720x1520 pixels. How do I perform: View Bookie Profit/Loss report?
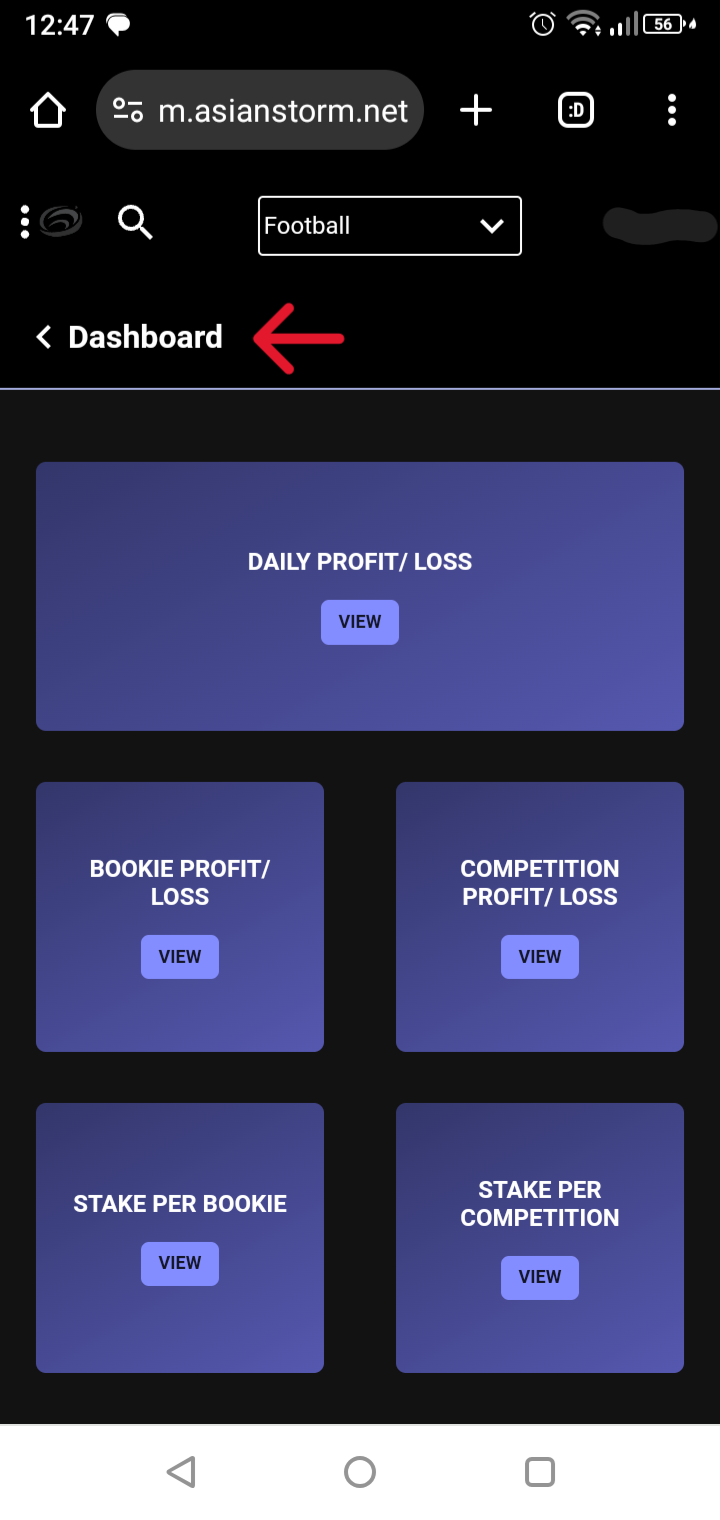point(180,957)
